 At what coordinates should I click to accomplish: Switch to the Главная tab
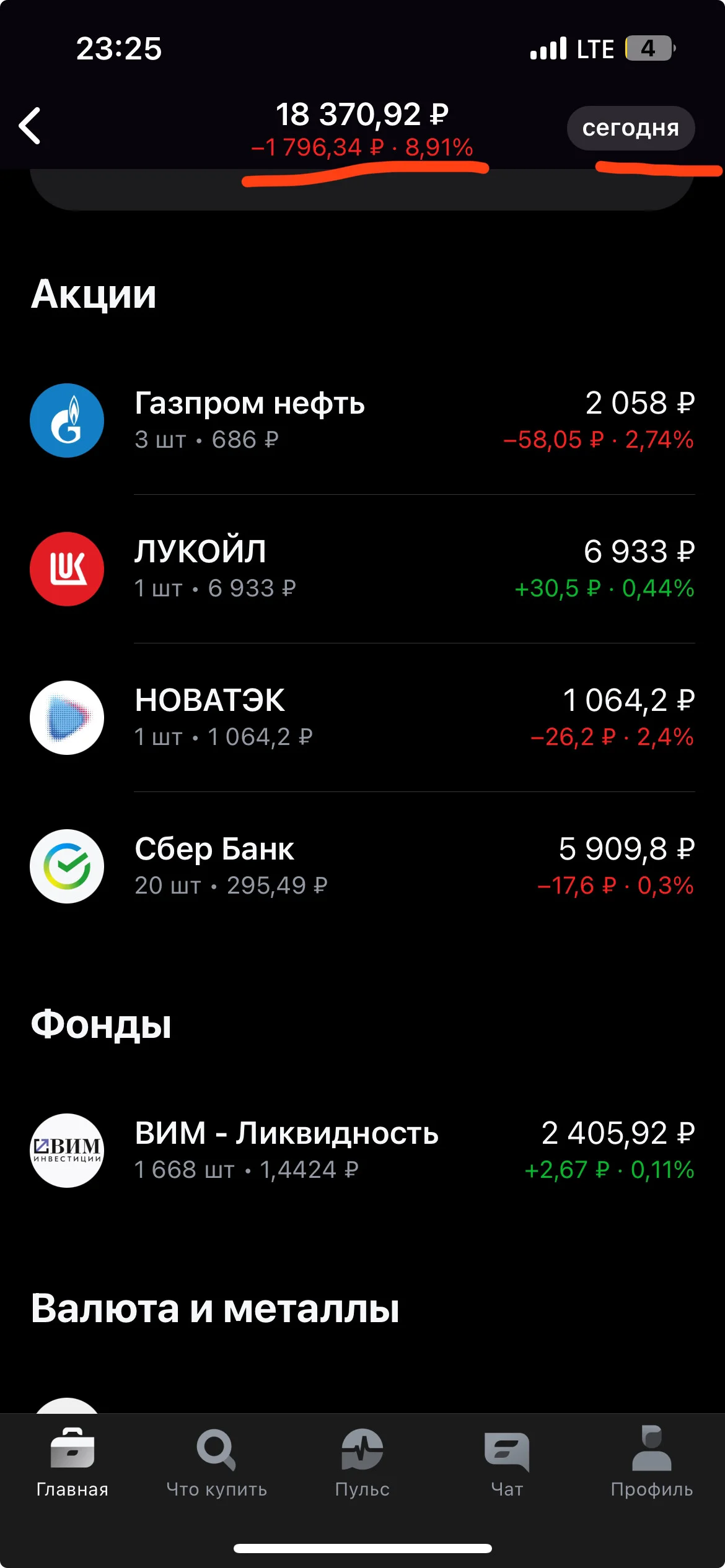(x=72, y=1463)
